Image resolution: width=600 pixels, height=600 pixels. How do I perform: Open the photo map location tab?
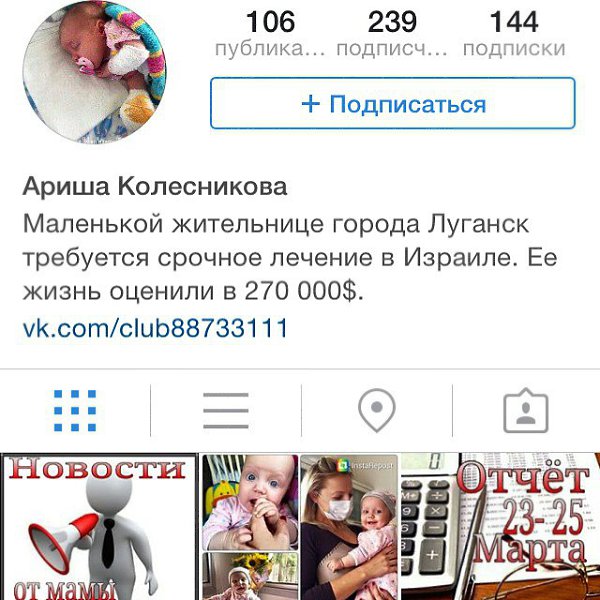[377, 410]
